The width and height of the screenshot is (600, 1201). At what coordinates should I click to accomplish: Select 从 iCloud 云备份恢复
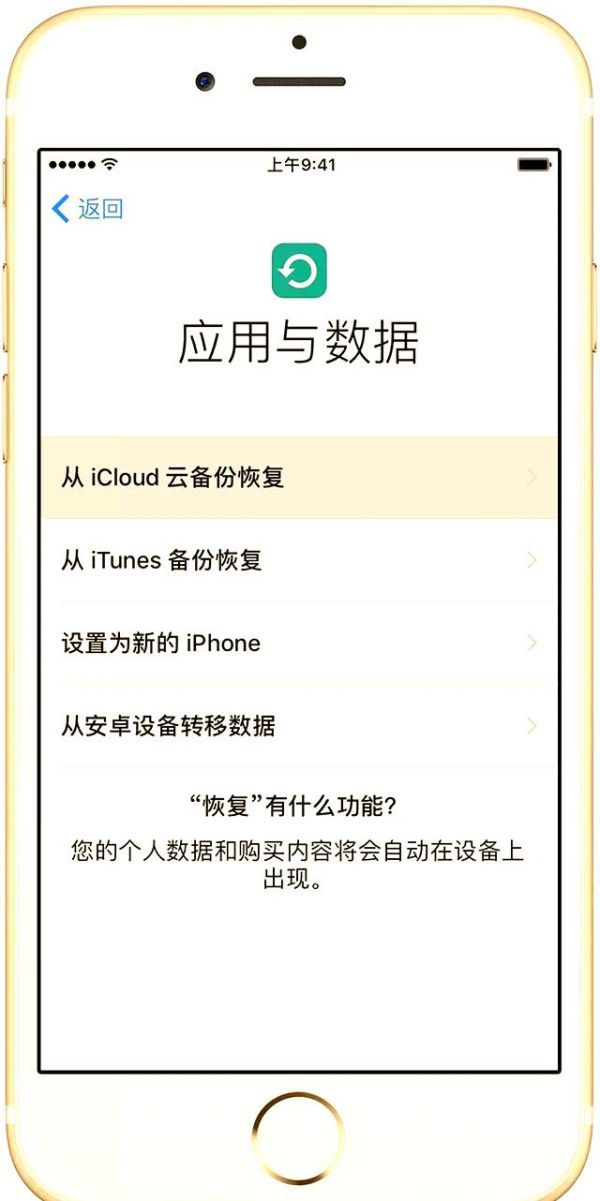tap(299, 478)
